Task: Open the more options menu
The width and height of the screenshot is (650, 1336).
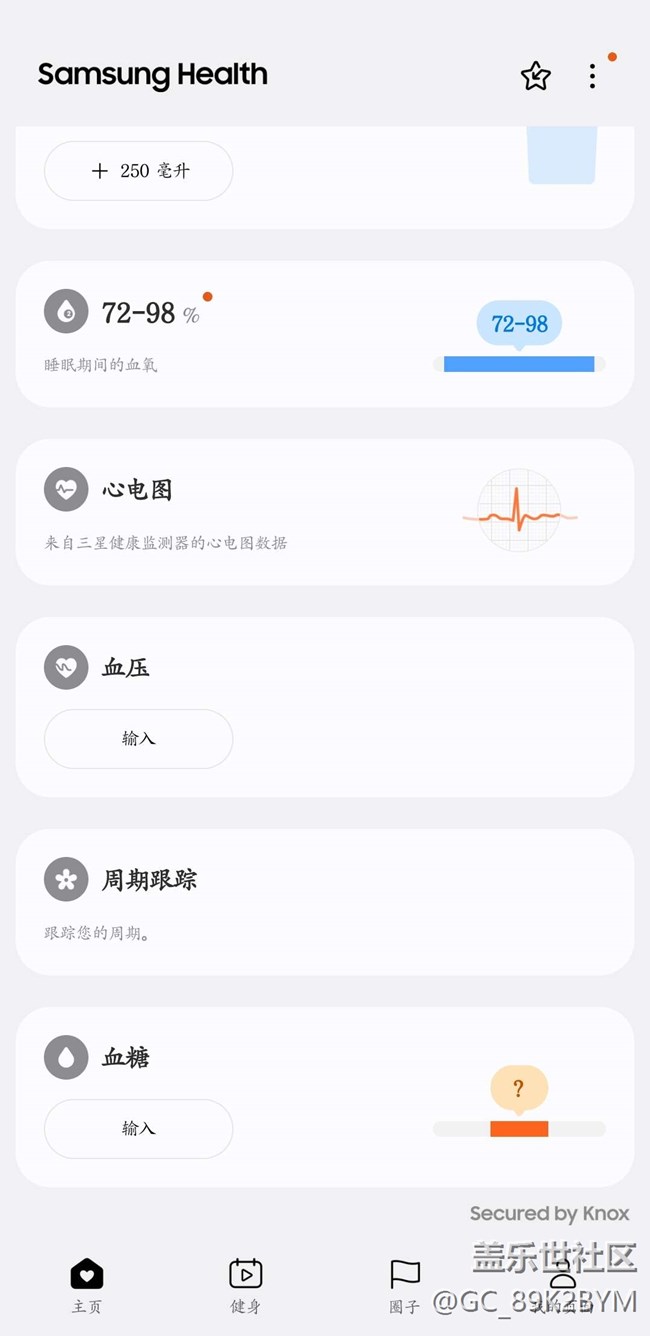Action: pos(593,76)
